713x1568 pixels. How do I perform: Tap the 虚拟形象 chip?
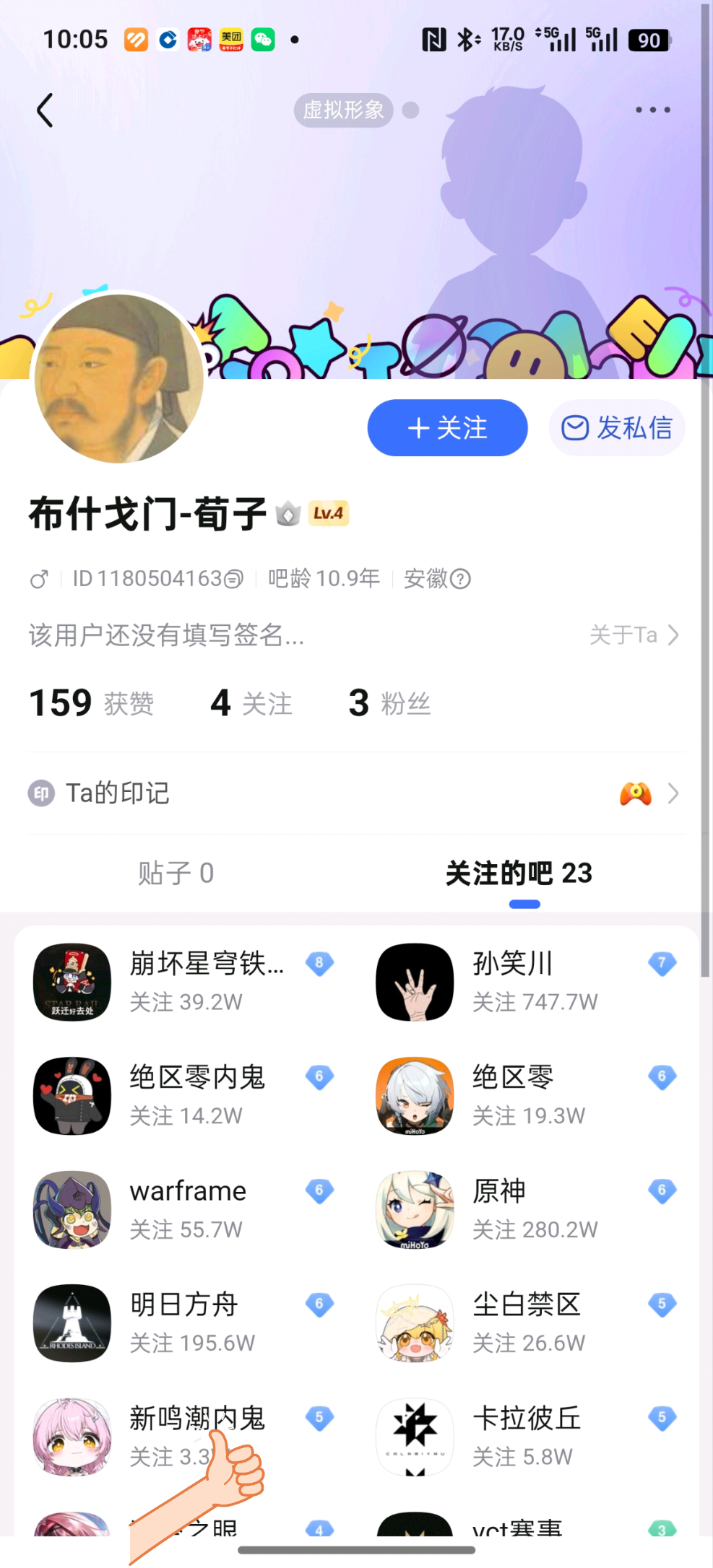[x=343, y=110]
